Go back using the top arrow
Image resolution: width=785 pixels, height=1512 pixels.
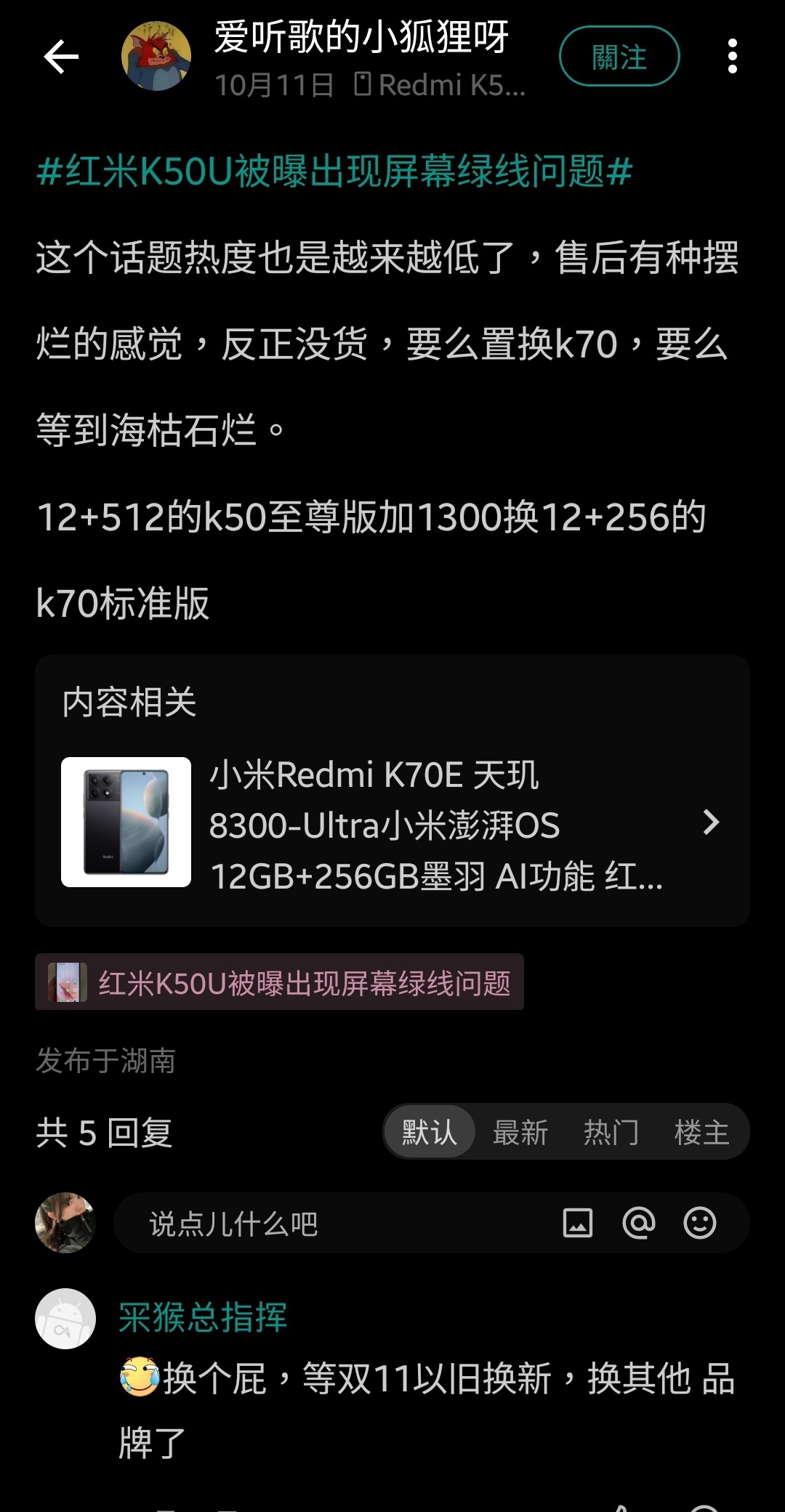click(x=61, y=57)
